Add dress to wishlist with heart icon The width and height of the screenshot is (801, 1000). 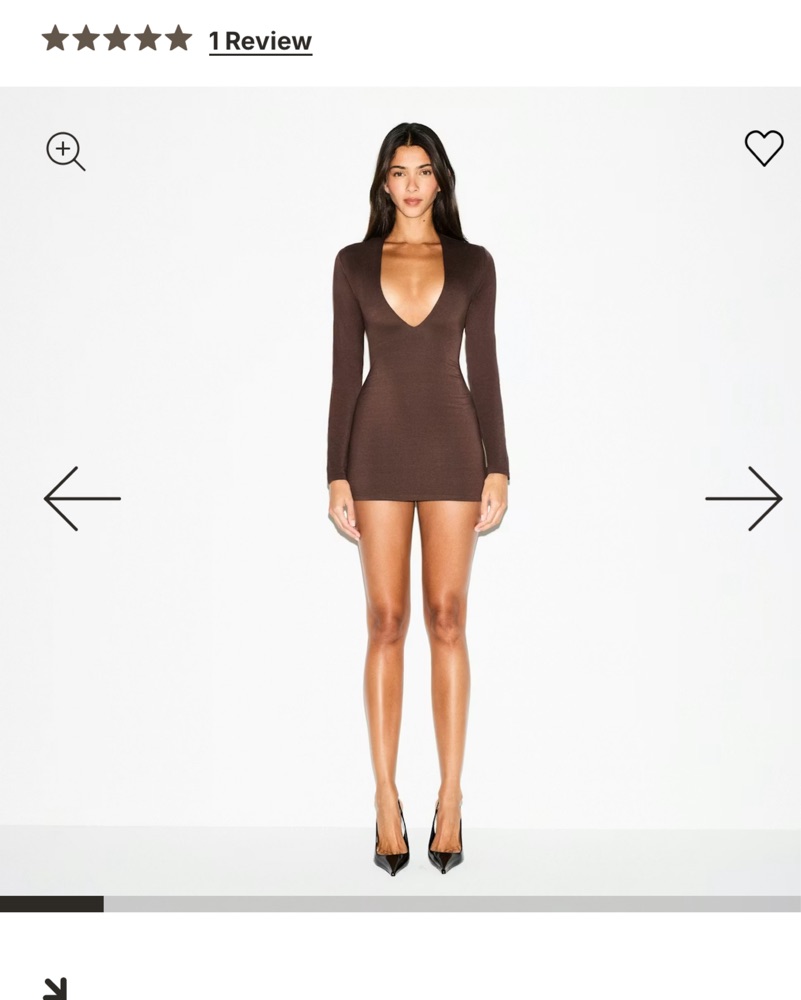click(x=764, y=148)
